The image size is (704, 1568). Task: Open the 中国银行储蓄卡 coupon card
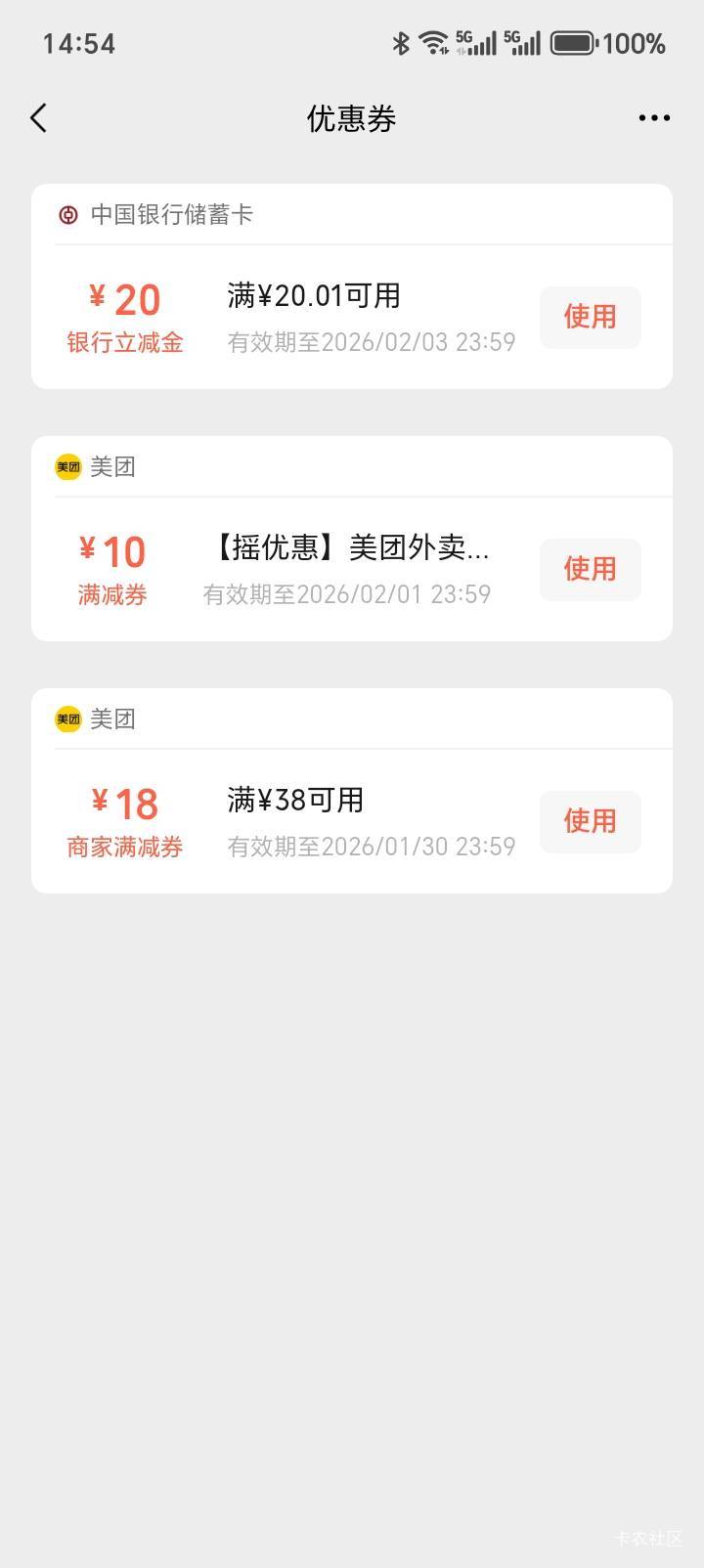pos(352,286)
